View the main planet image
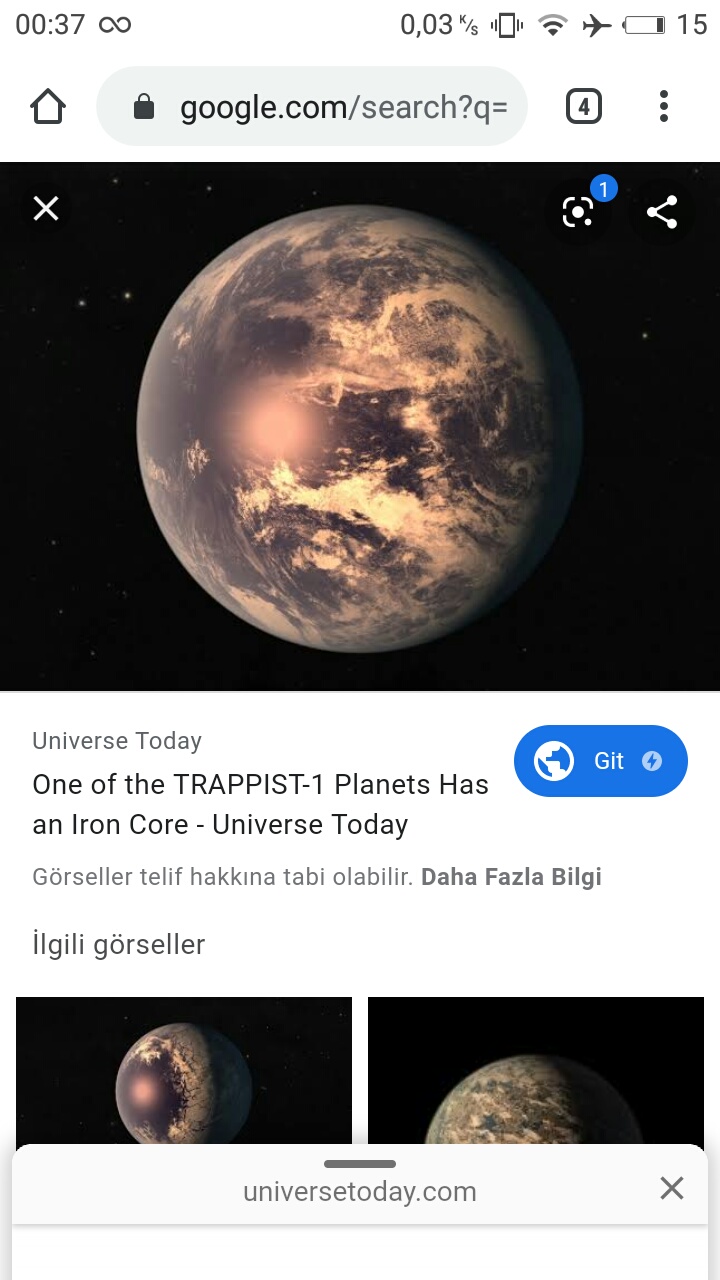720x1280 pixels. (x=360, y=430)
